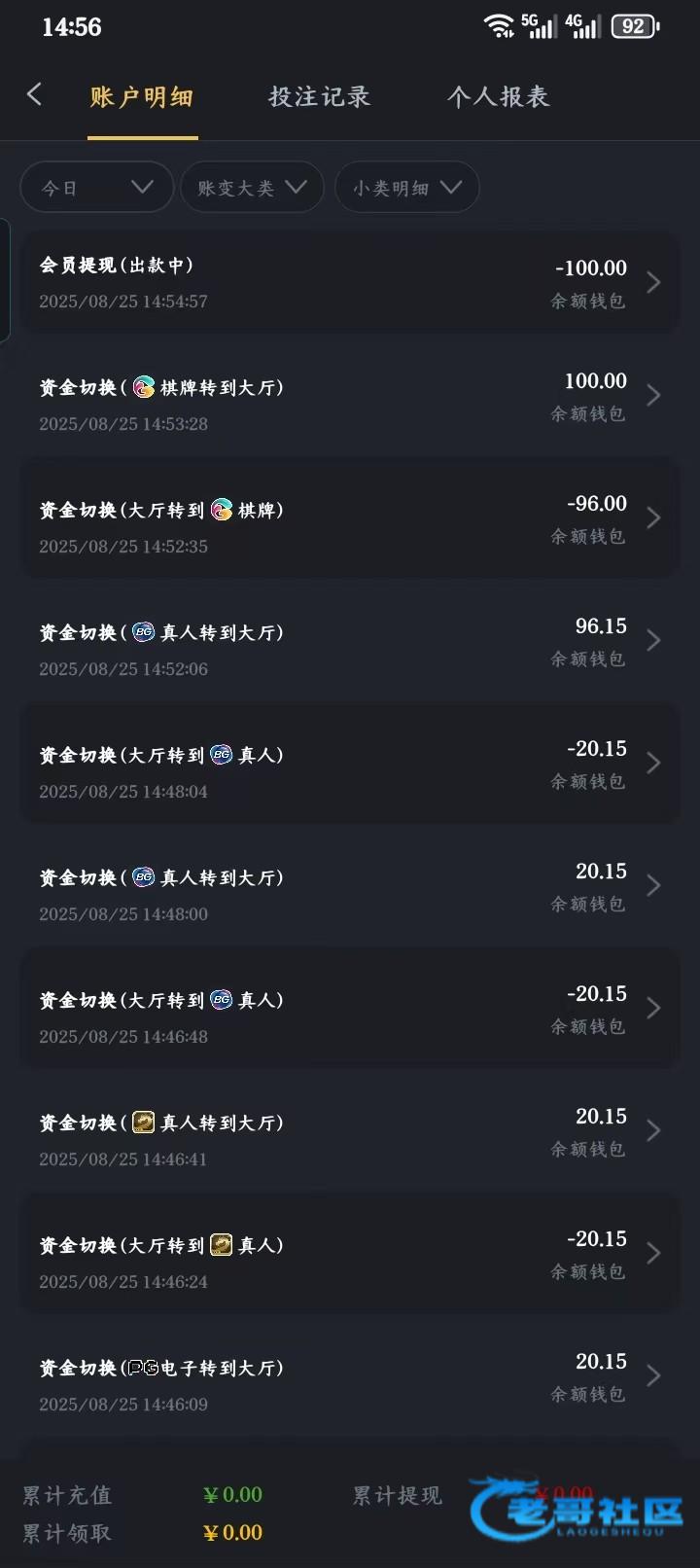The height and width of the screenshot is (1568, 700).
Task: Open the PG电子转到大厅 20.15 transfer
Action: coord(350,1385)
